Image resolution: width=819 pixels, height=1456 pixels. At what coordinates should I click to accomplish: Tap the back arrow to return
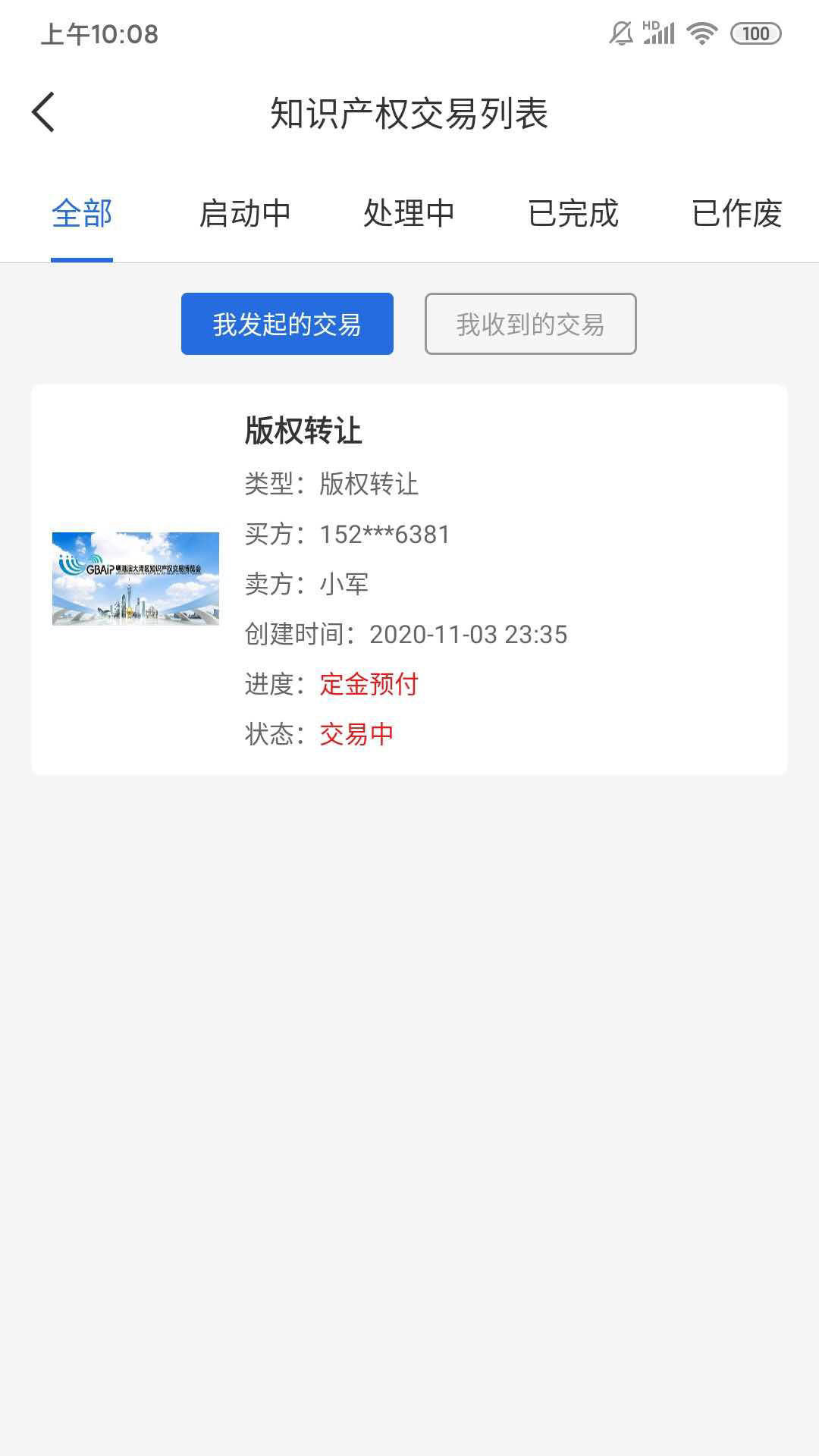[x=43, y=111]
